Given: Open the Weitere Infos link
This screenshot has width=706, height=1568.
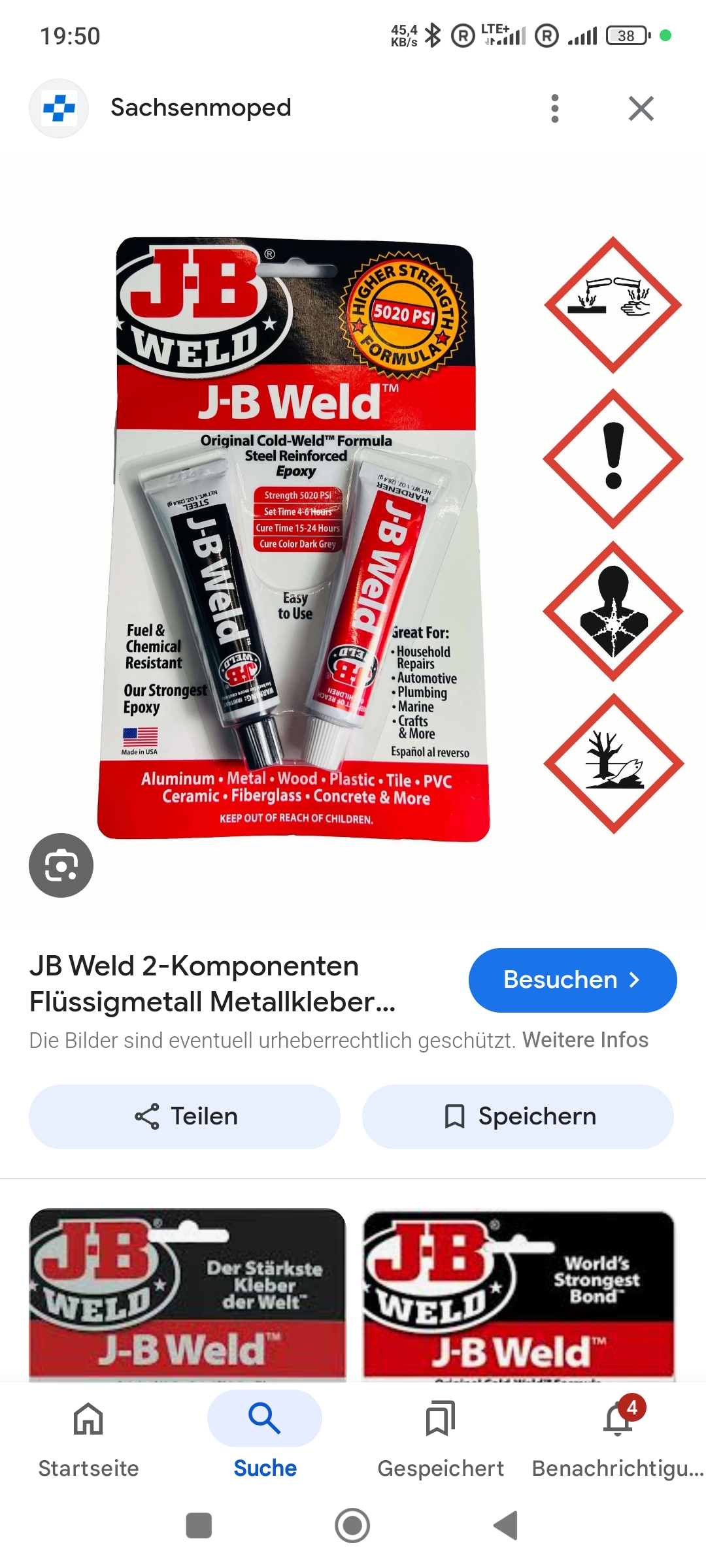Looking at the screenshot, I should (x=585, y=1040).
